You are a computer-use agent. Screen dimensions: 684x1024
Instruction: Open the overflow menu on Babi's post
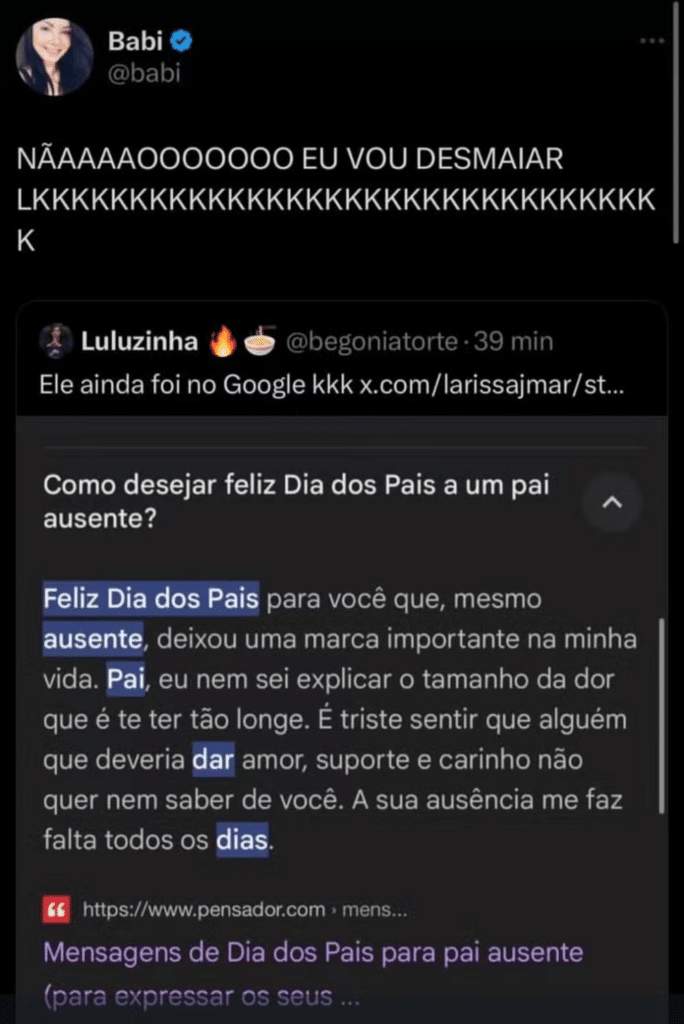tap(651, 42)
